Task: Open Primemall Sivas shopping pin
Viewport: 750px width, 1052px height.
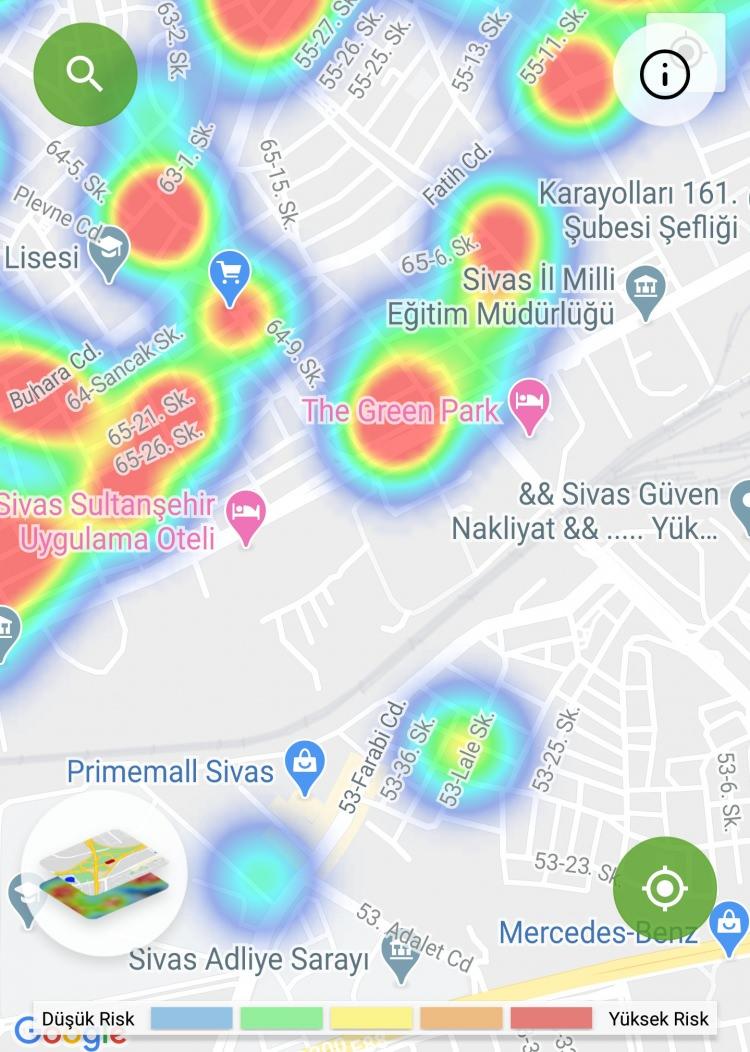Action: 305,766
